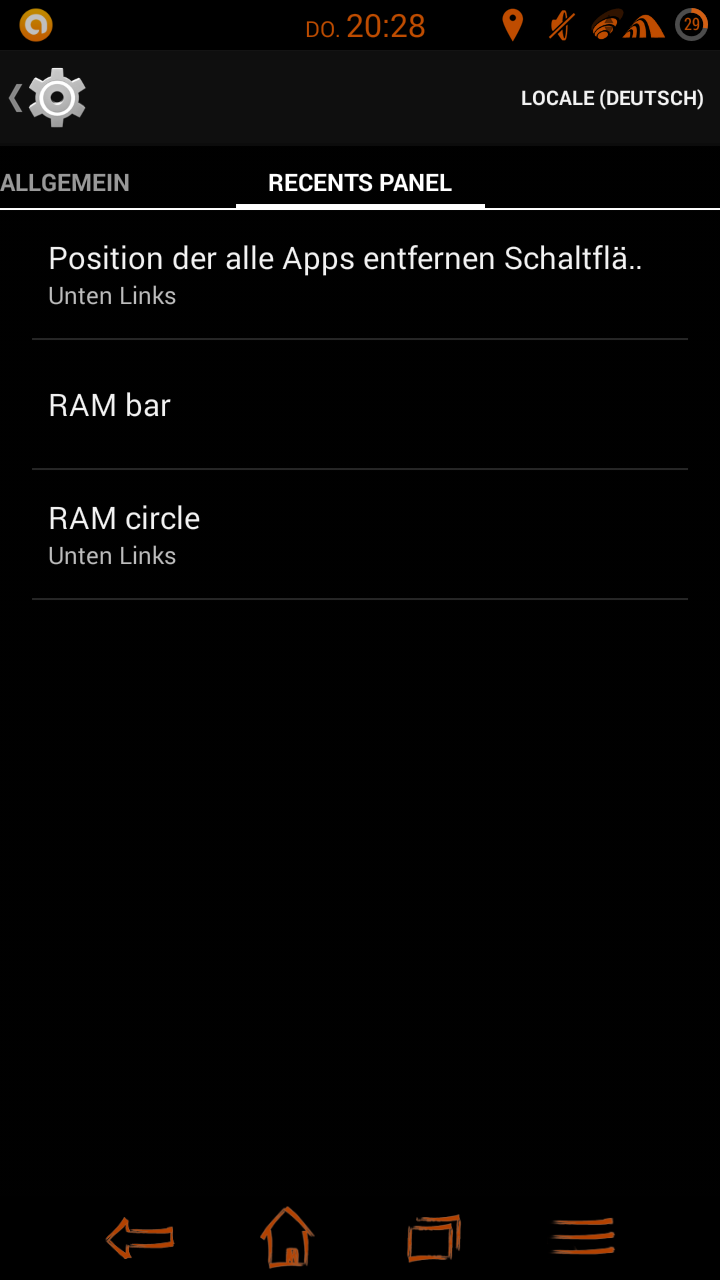Open the RAM bar setting
Screen dimensions: 720x1280
pyautogui.click(x=360, y=405)
